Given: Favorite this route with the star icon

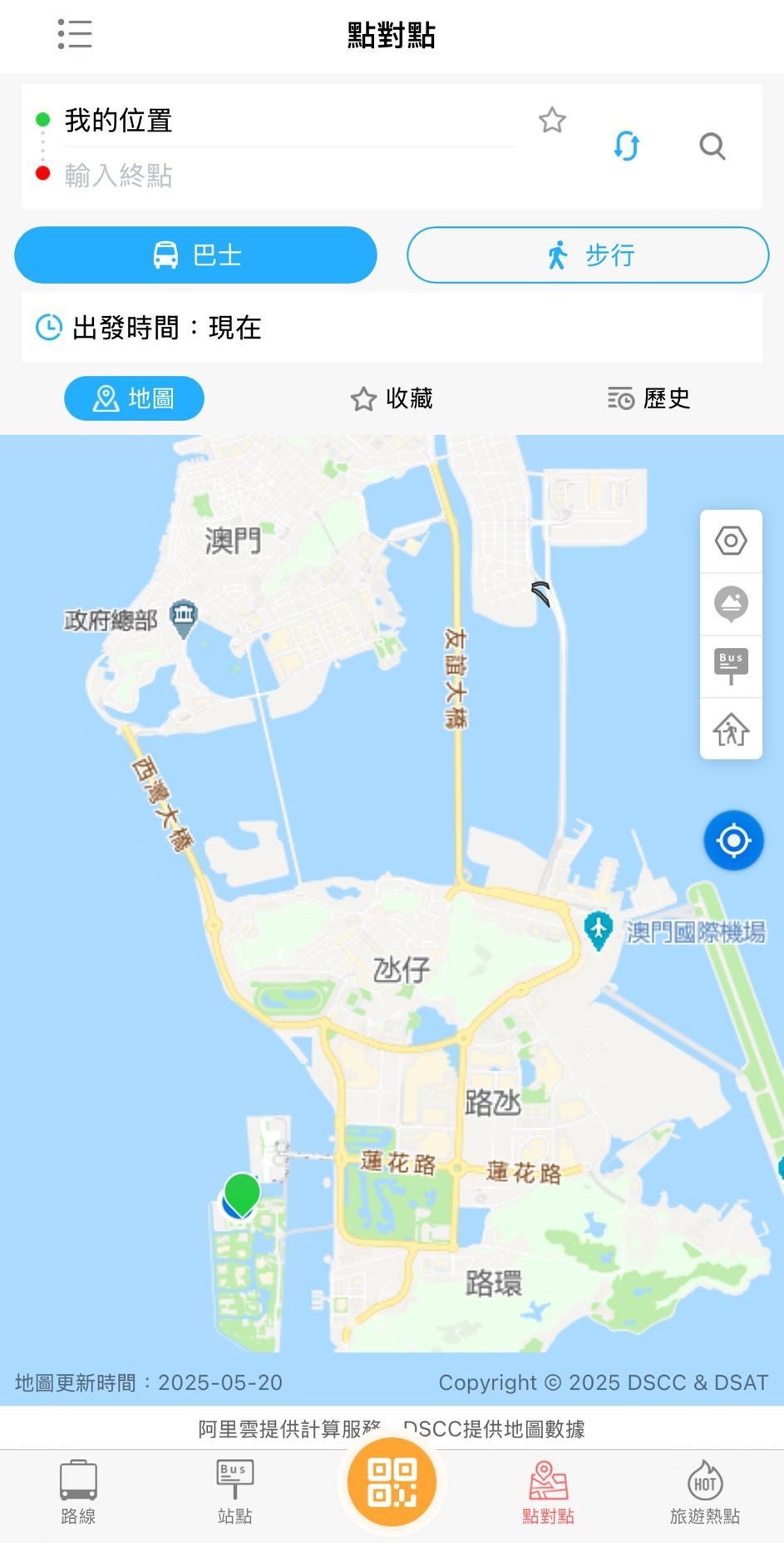Looking at the screenshot, I should [552, 121].
